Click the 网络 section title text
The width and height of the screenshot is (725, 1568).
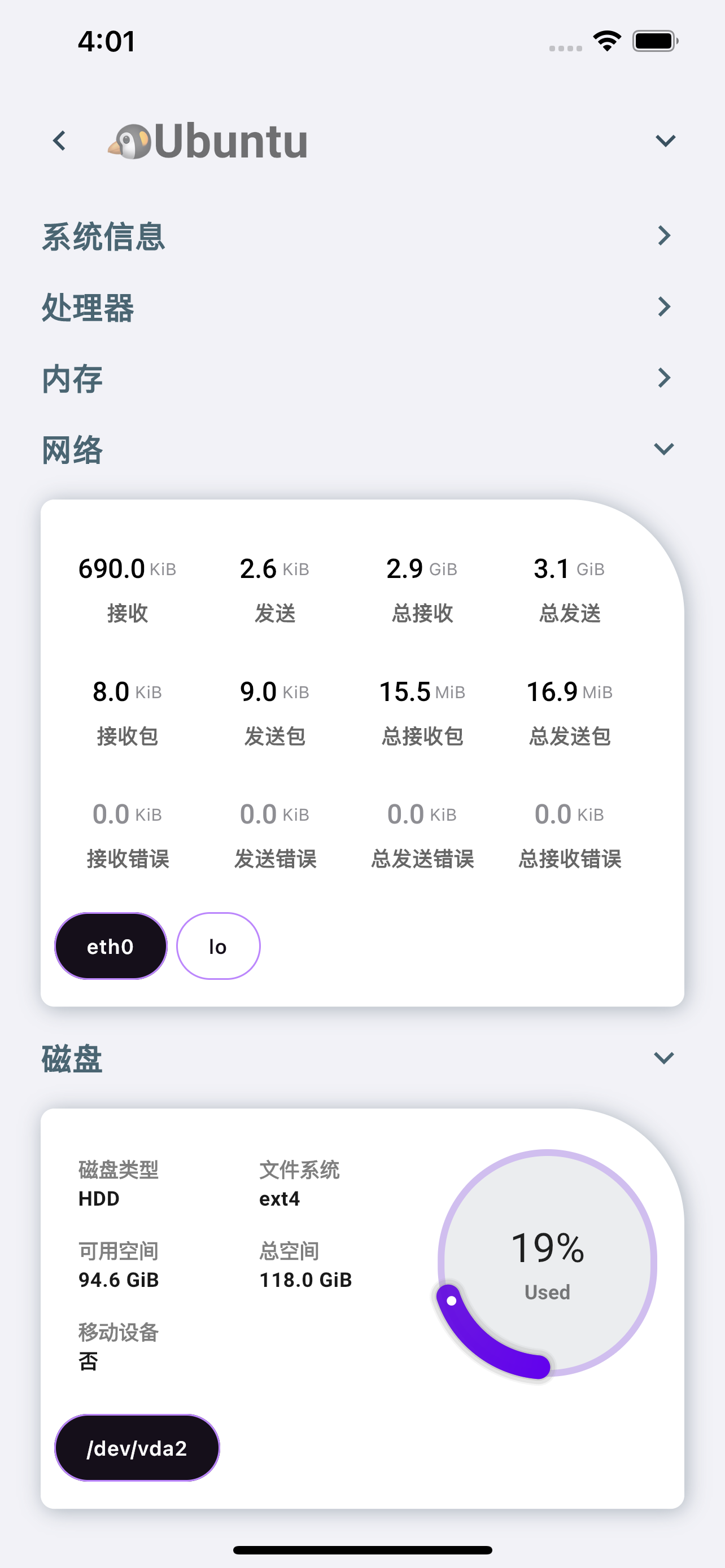(x=71, y=450)
